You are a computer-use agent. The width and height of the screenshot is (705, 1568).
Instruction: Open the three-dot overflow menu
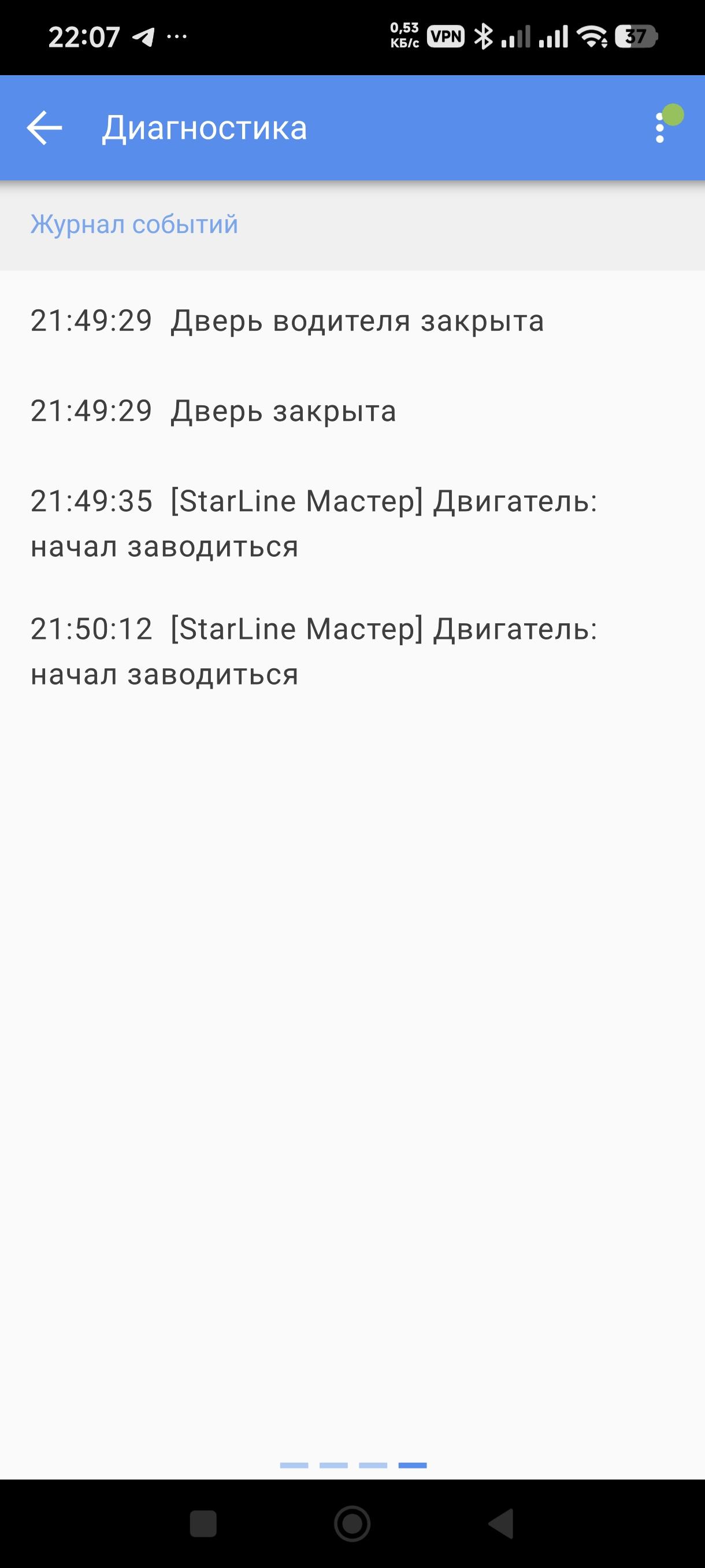660,128
